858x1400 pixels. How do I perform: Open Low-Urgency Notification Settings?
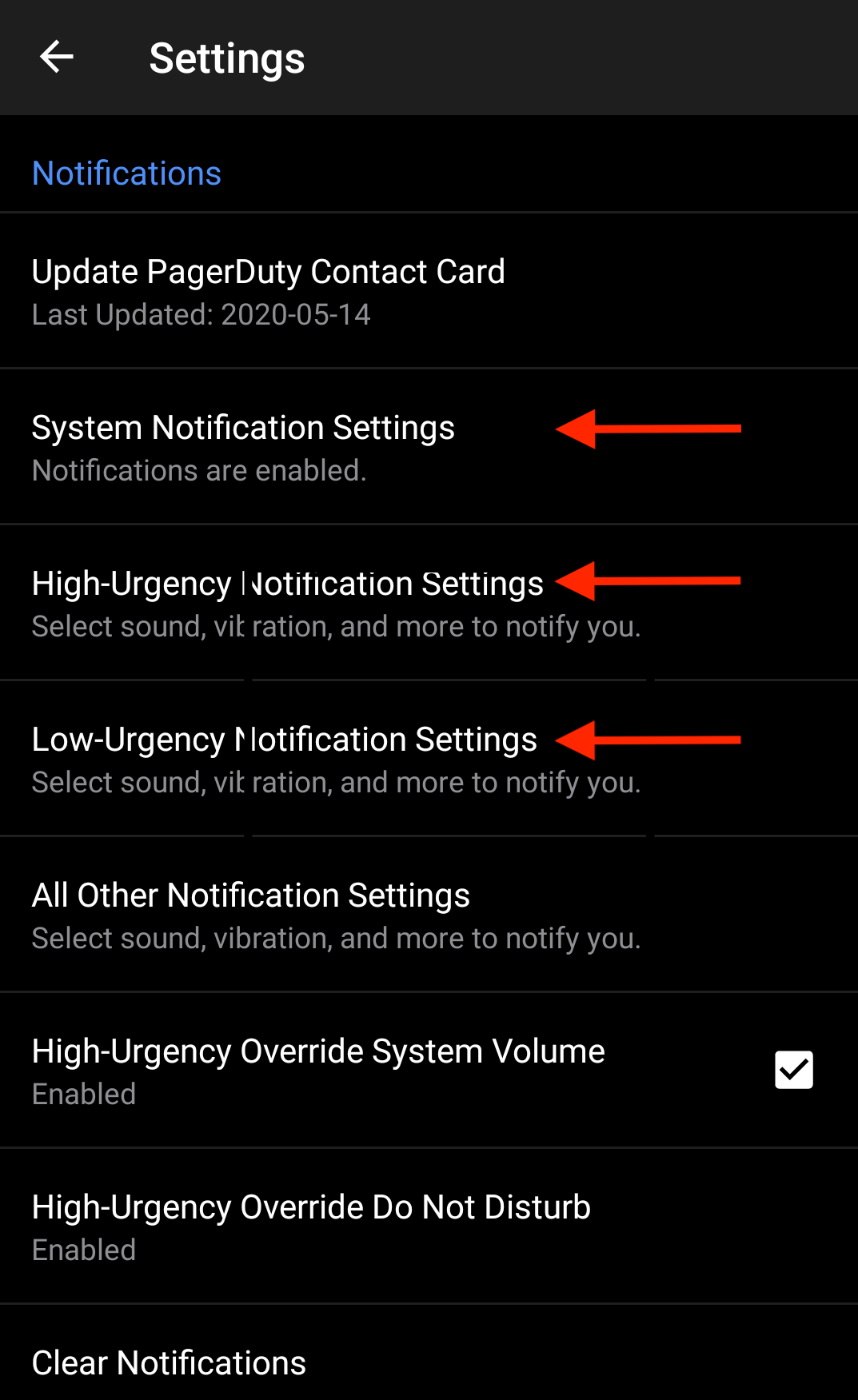pyautogui.click(x=285, y=758)
